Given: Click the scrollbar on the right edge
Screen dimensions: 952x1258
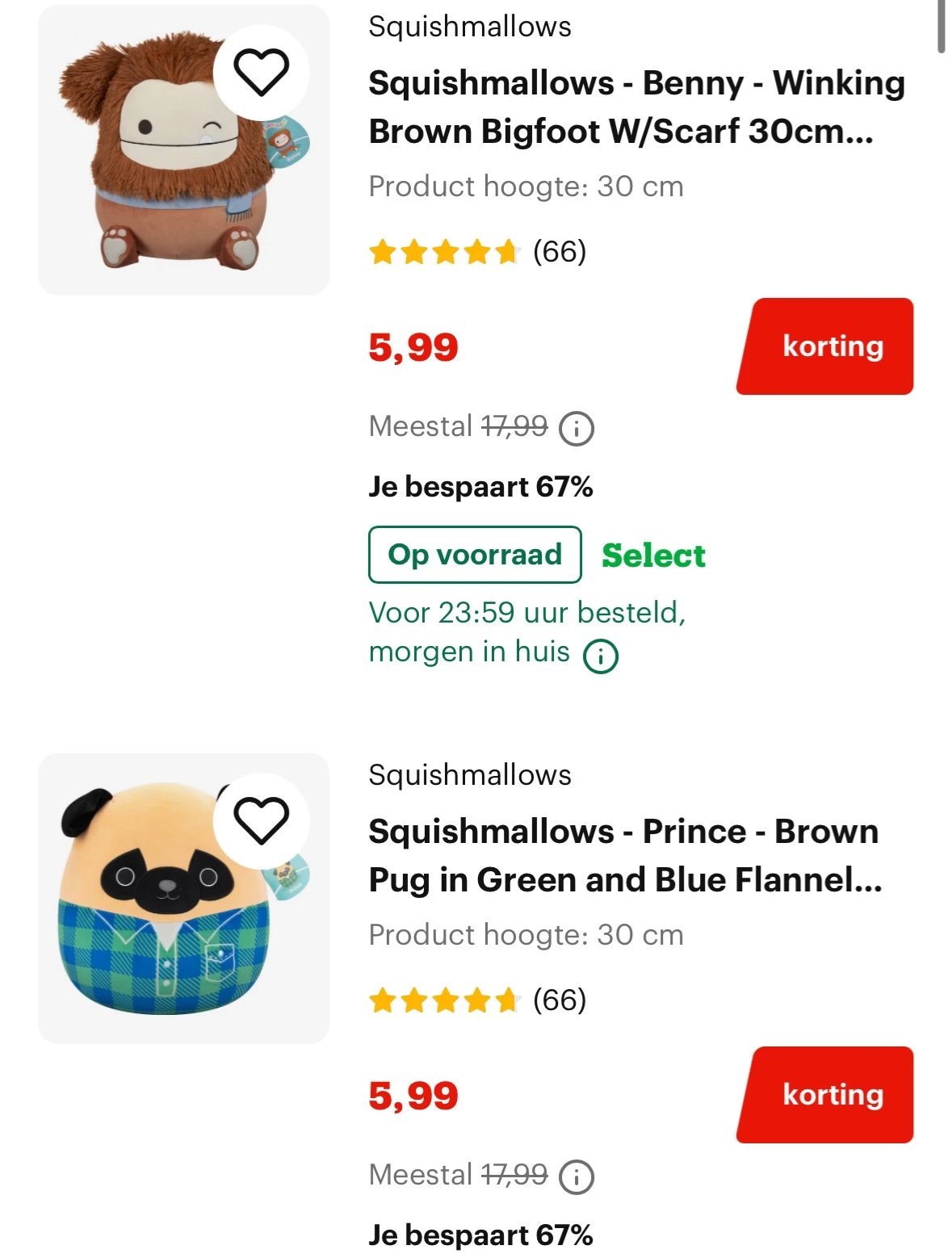Looking at the screenshot, I should tap(942, 24).
